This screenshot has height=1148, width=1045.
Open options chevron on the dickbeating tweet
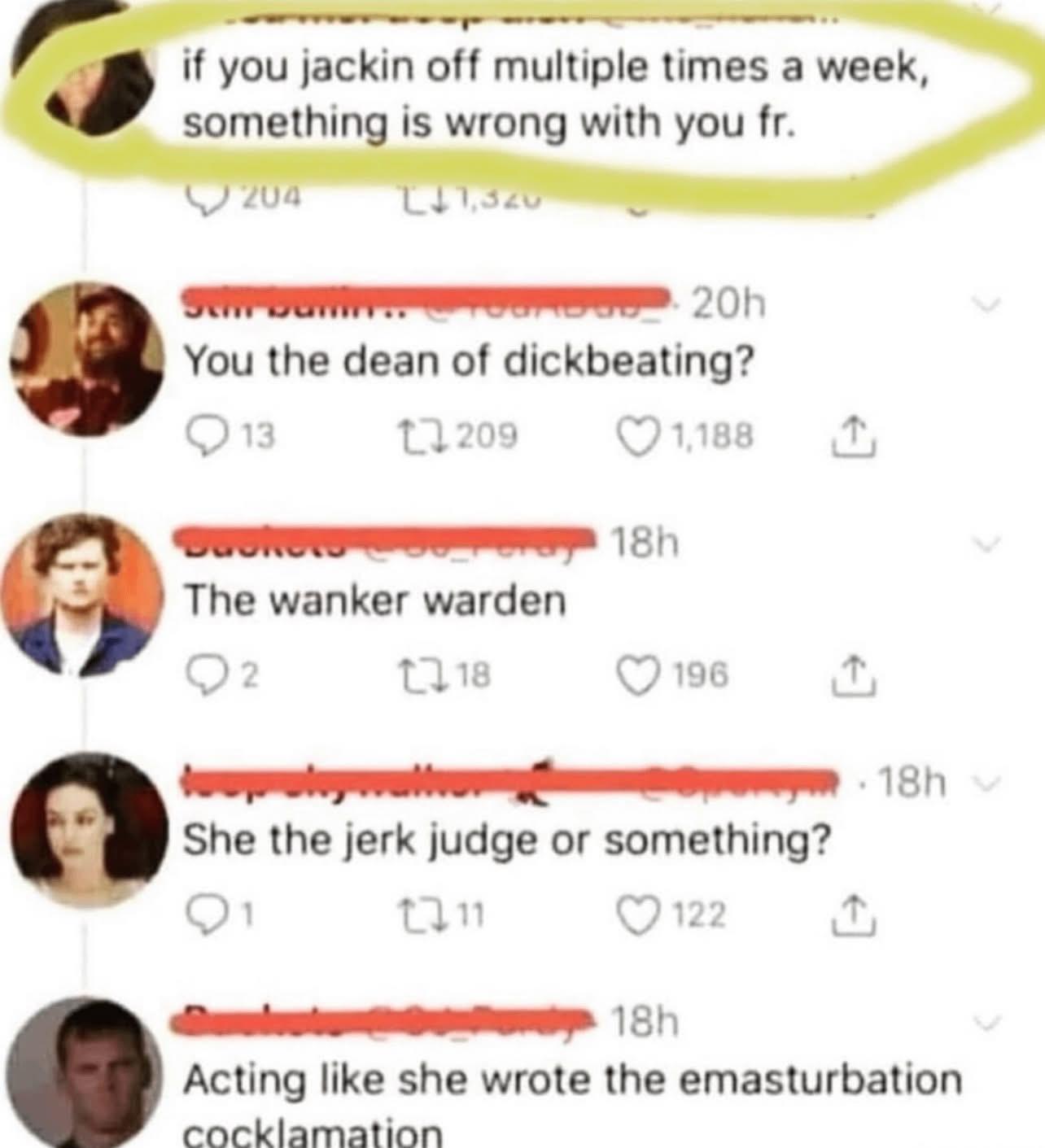pos(987,303)
